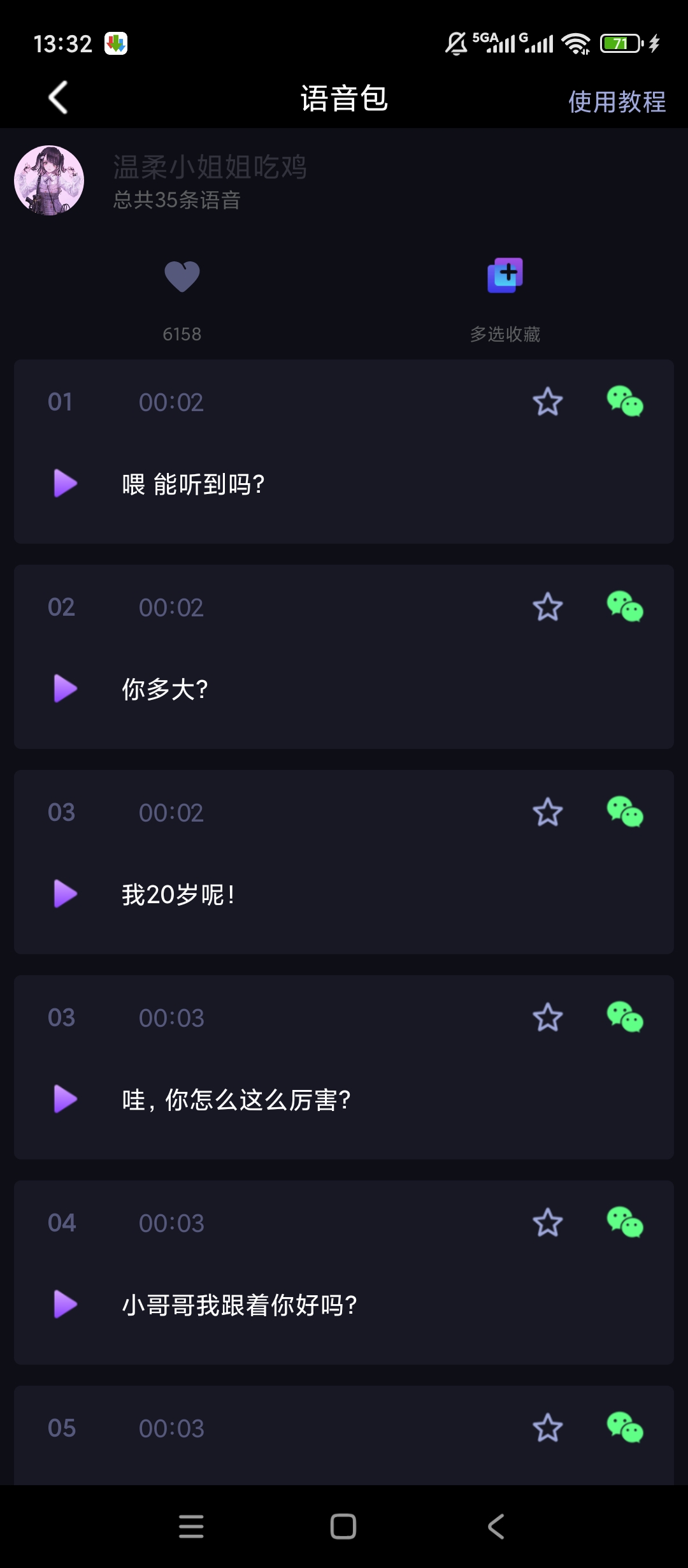
Task: Like this voice pack with the heart
Action: point(182,277)
